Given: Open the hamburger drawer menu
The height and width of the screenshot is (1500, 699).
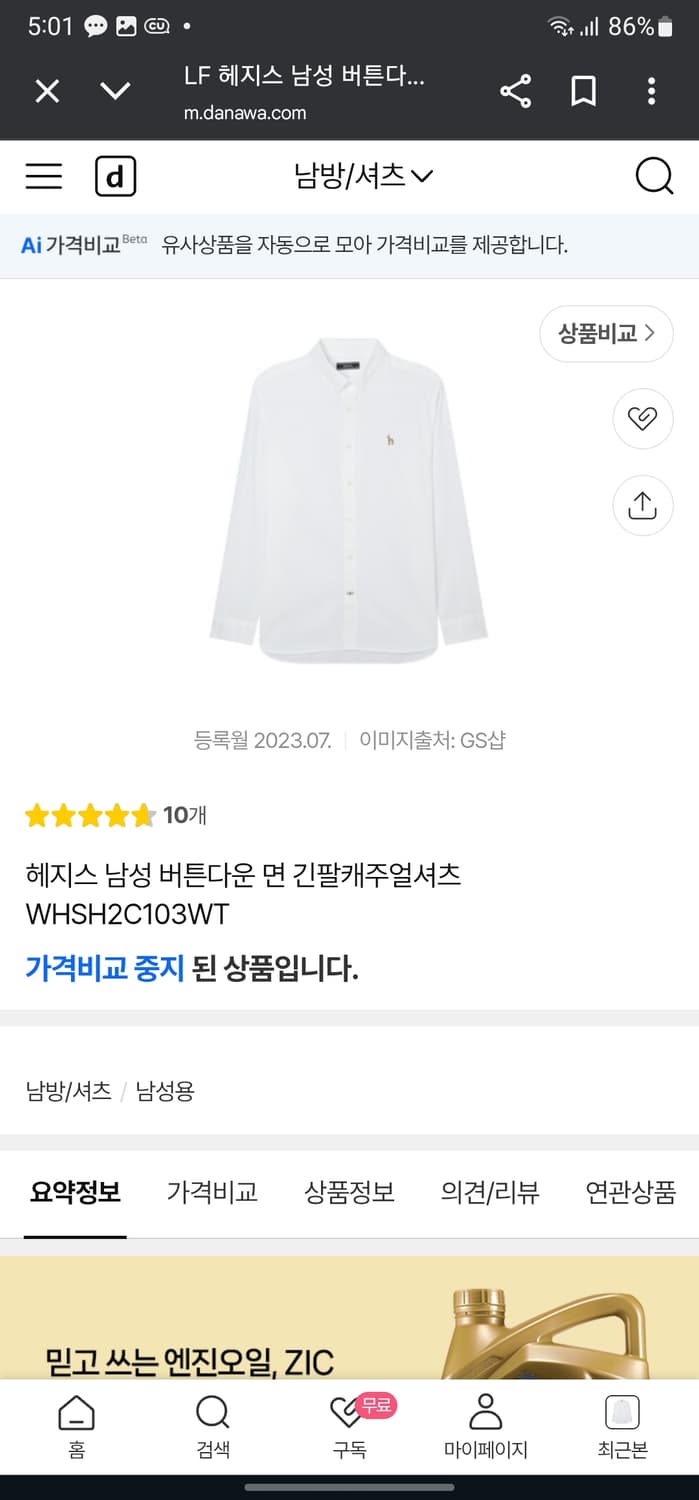Looking at the screenshot, I should 44,177.
